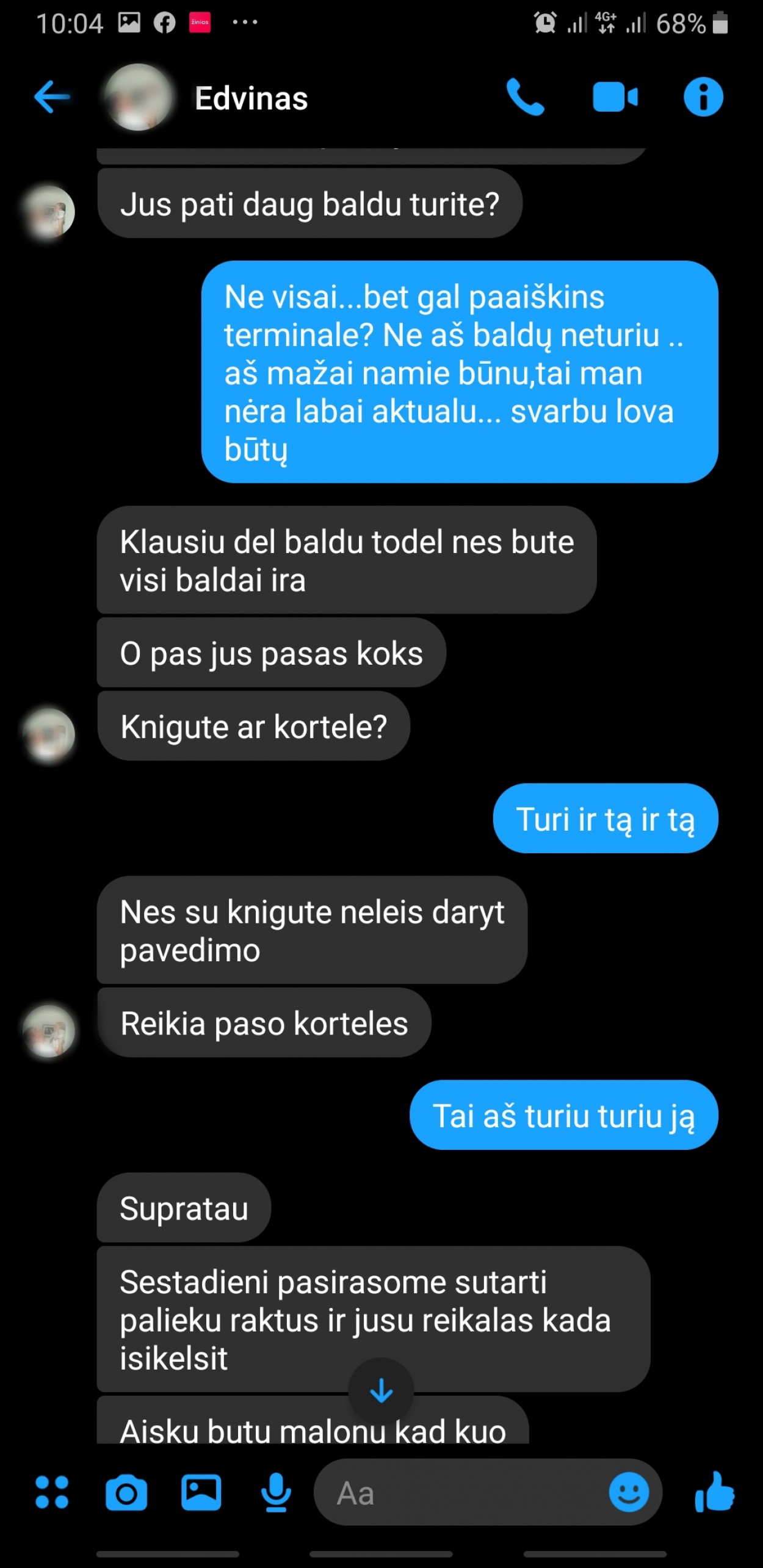Pick an image from the gallery
This screenshot has width=763, height=1568.
(201, 1492)
